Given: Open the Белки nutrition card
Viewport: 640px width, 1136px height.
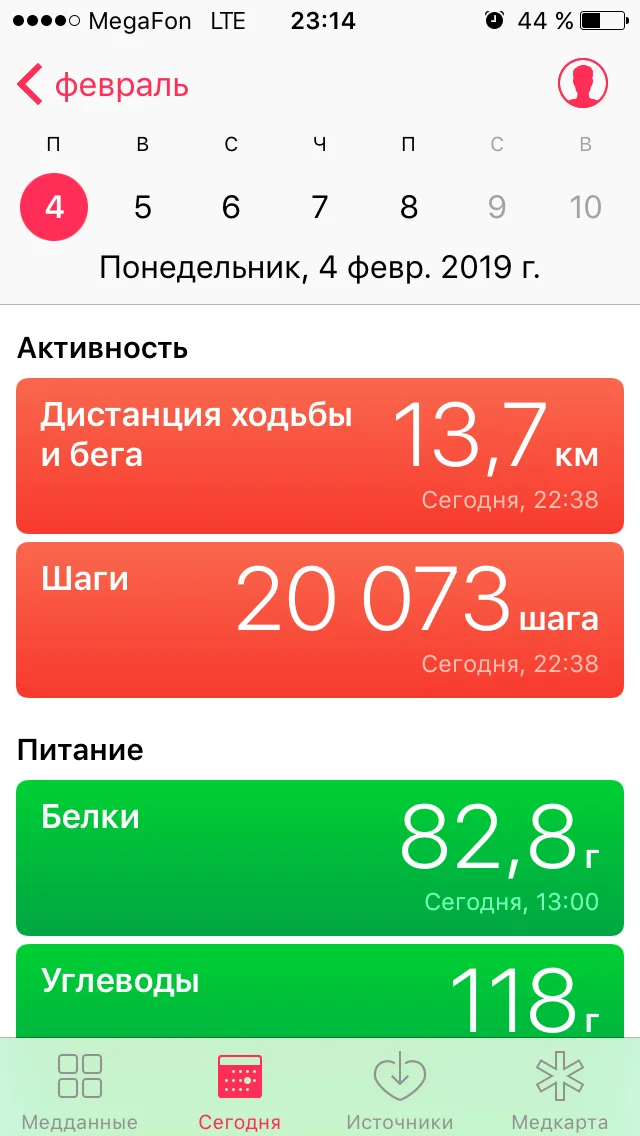Looking at the screenshot, I should click(x=320, y=858).
